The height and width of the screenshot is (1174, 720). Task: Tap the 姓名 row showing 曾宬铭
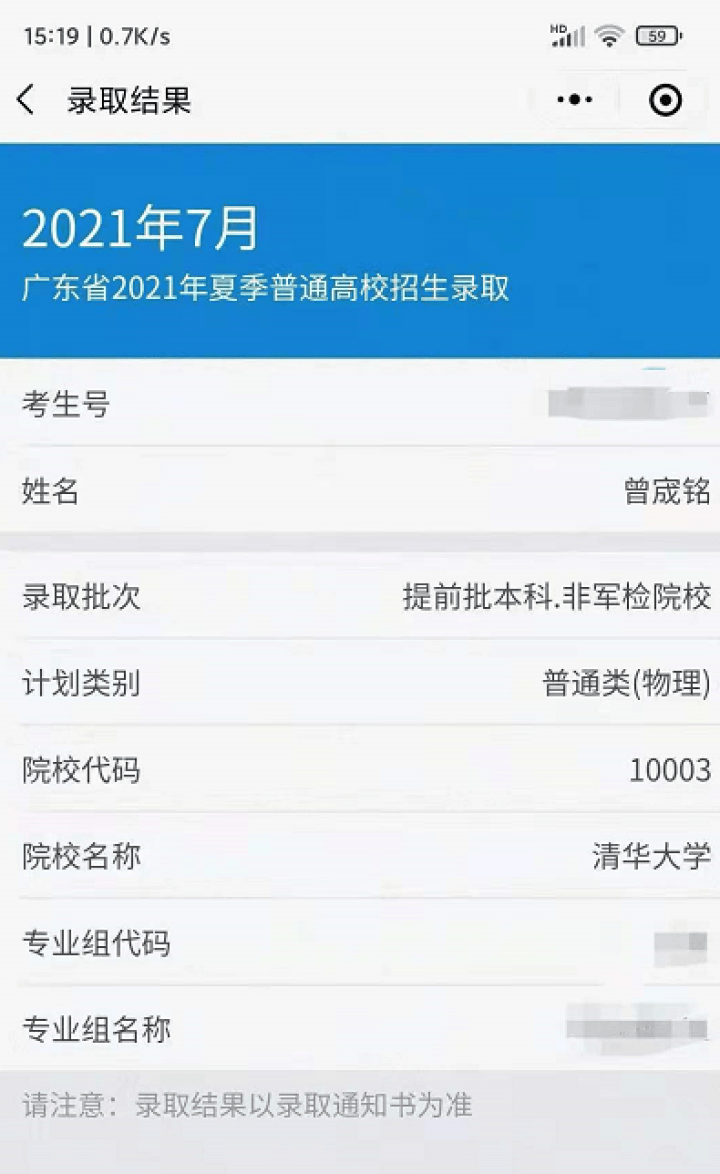pos(360,492)
